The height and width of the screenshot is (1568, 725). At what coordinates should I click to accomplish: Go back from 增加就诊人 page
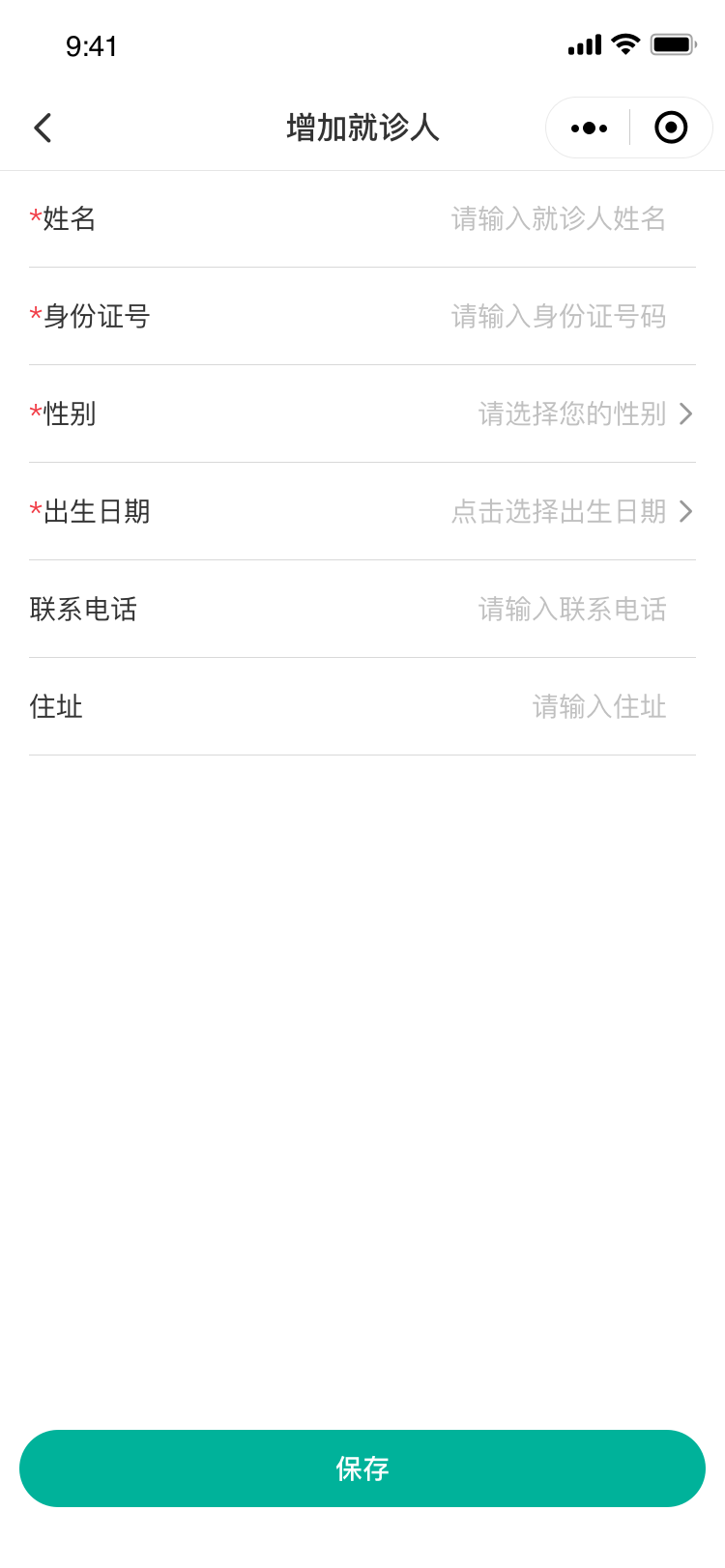[x=43, y=128]
